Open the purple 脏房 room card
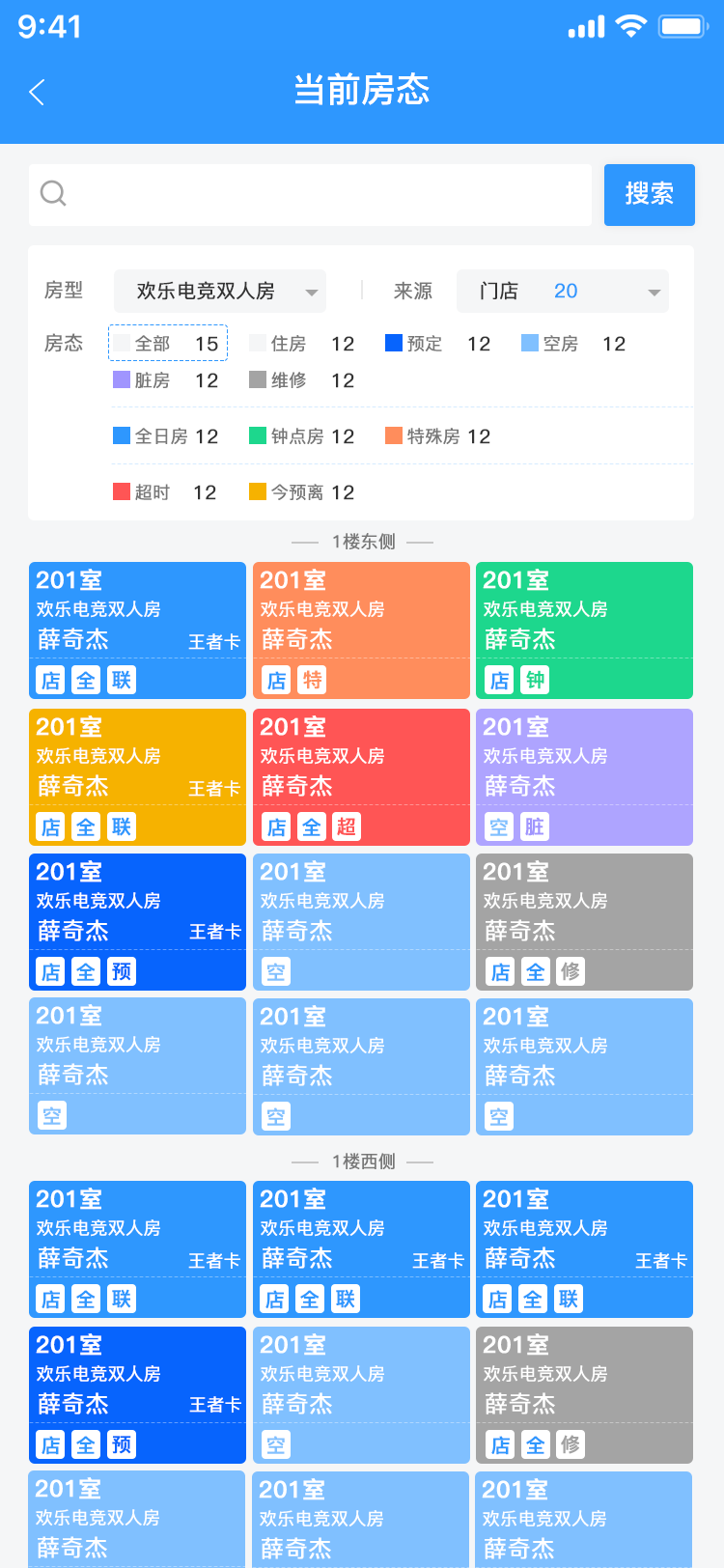This screenshot has height=1568, width=724. [584, 777]
